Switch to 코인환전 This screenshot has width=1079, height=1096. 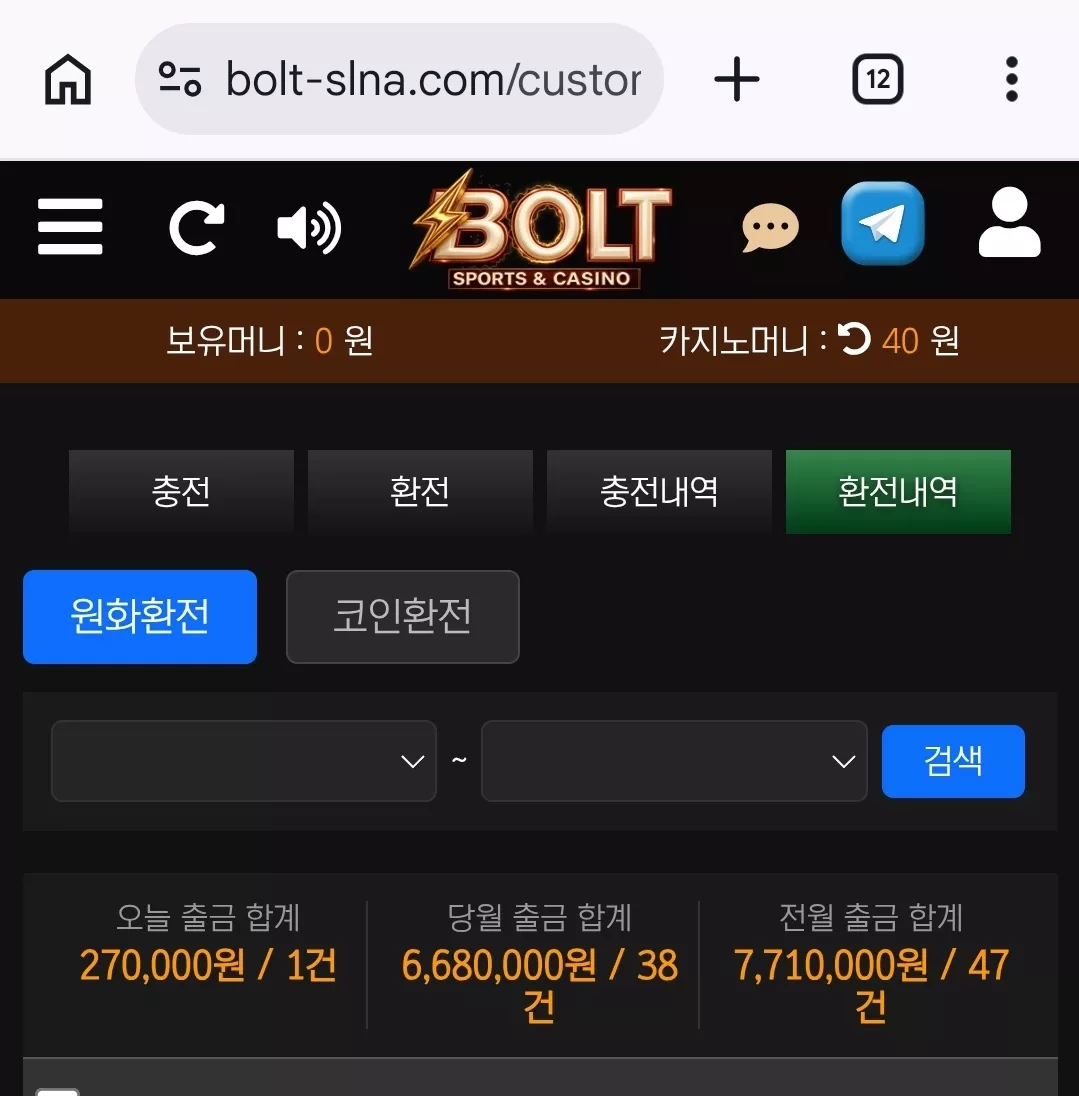click(x=403, y=616)
